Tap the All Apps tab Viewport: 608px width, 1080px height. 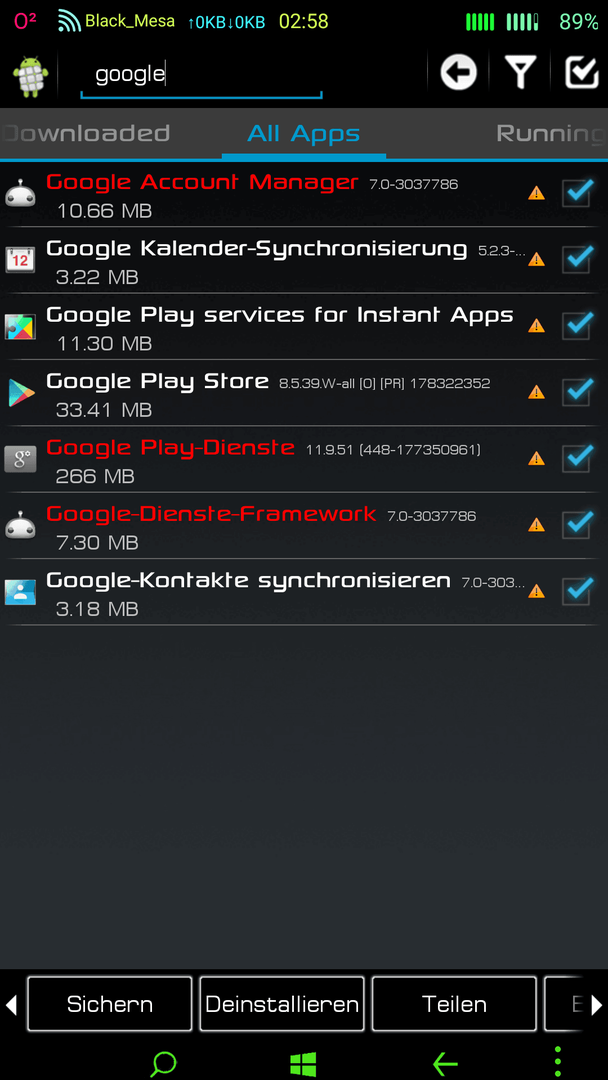(x=304, y=133)
